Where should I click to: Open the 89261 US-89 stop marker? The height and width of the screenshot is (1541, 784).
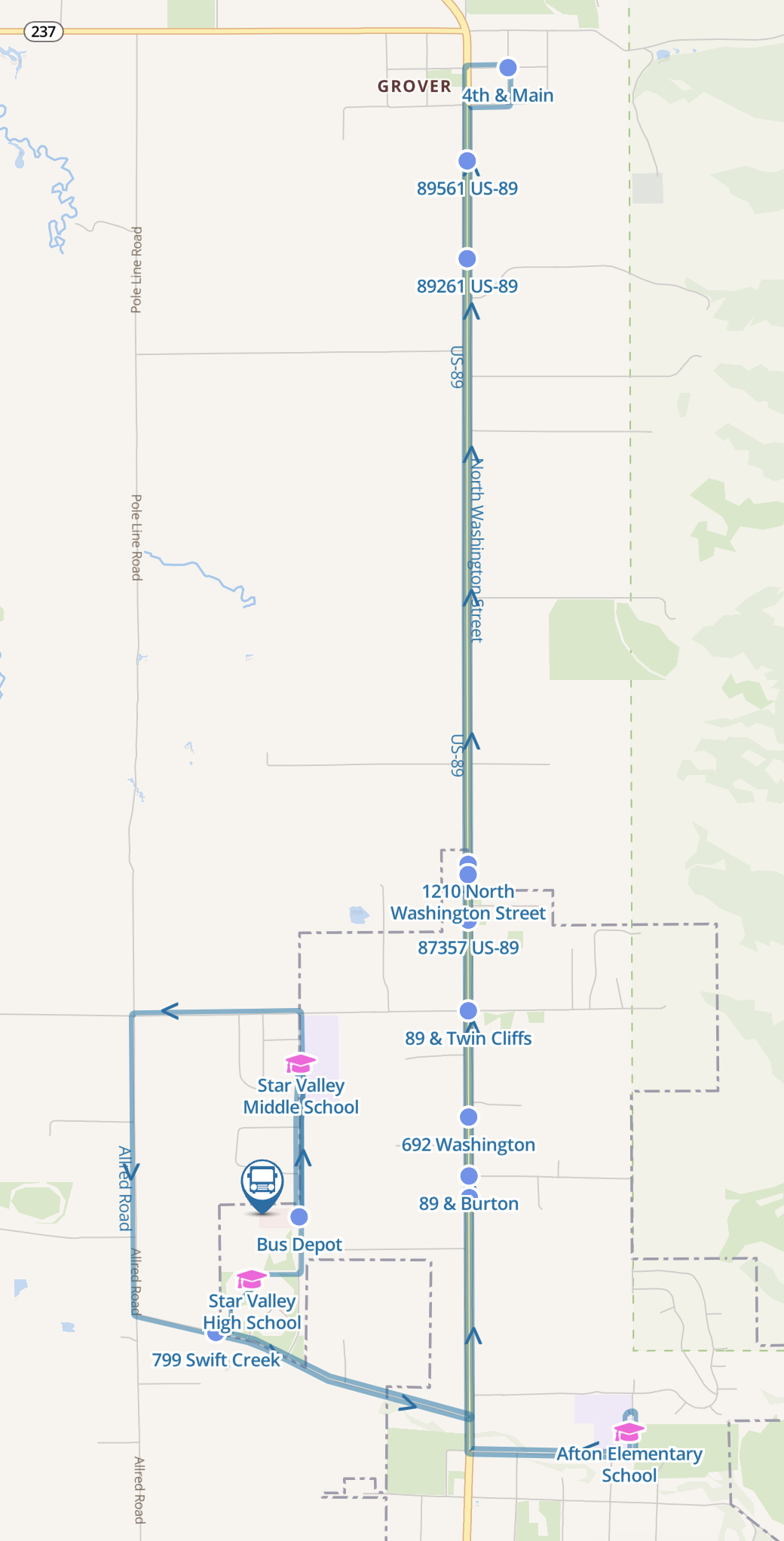click(x=467, y=259)
